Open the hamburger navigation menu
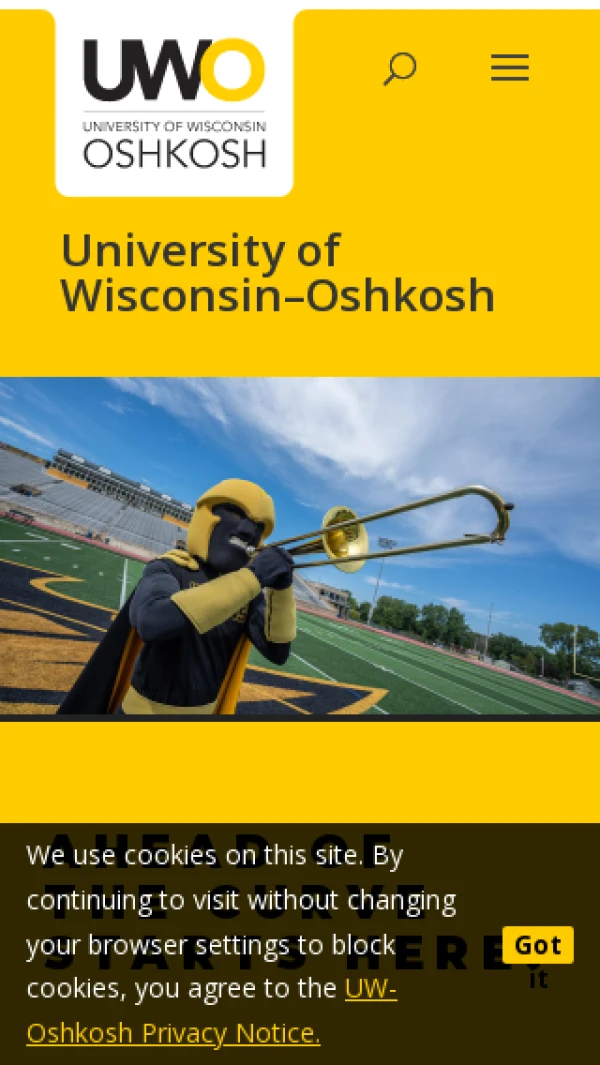 [509, 68]
